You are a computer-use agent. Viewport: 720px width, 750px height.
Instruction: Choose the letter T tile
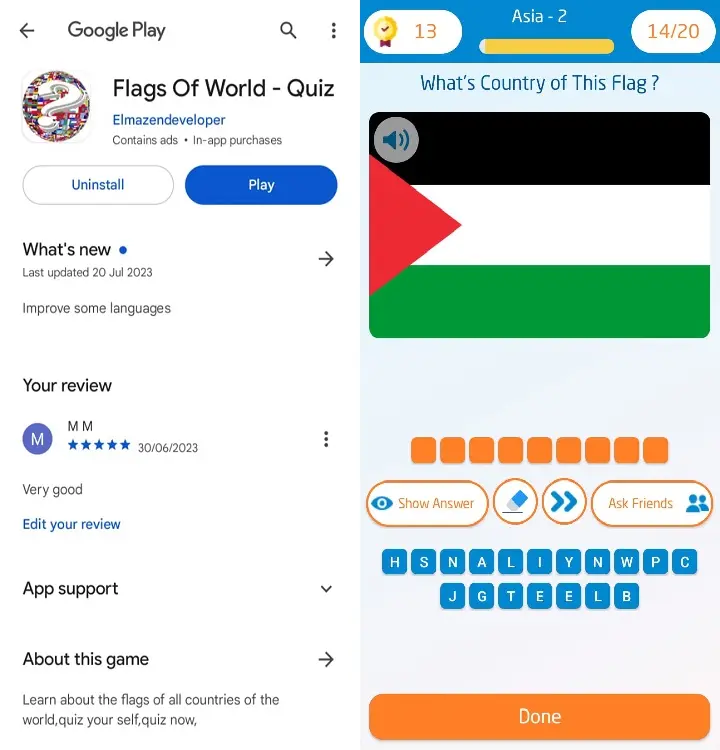511,597
